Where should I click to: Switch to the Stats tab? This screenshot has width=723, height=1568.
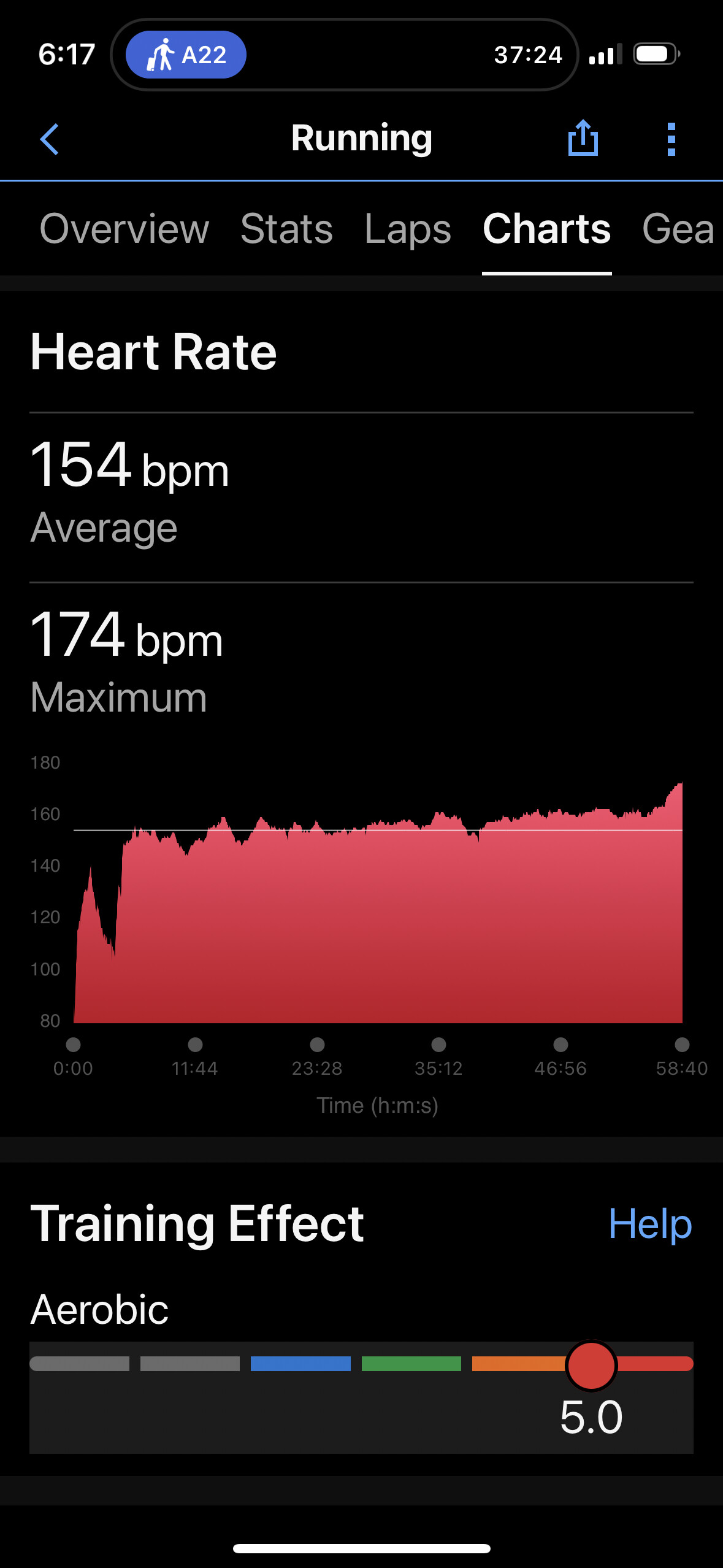[x=286, y=229]
